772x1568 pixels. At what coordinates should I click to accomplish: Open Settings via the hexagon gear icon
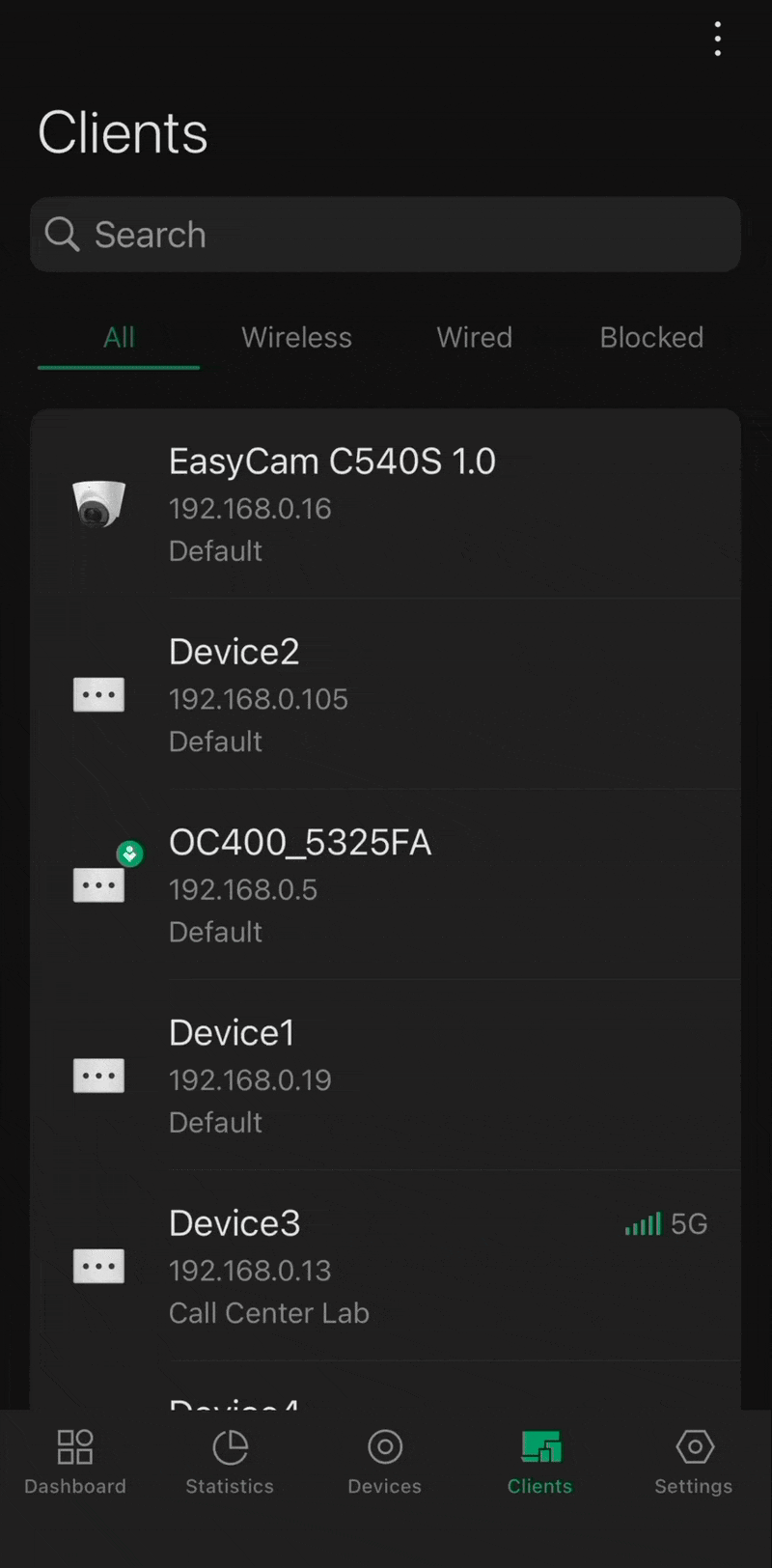point(694,1445)
